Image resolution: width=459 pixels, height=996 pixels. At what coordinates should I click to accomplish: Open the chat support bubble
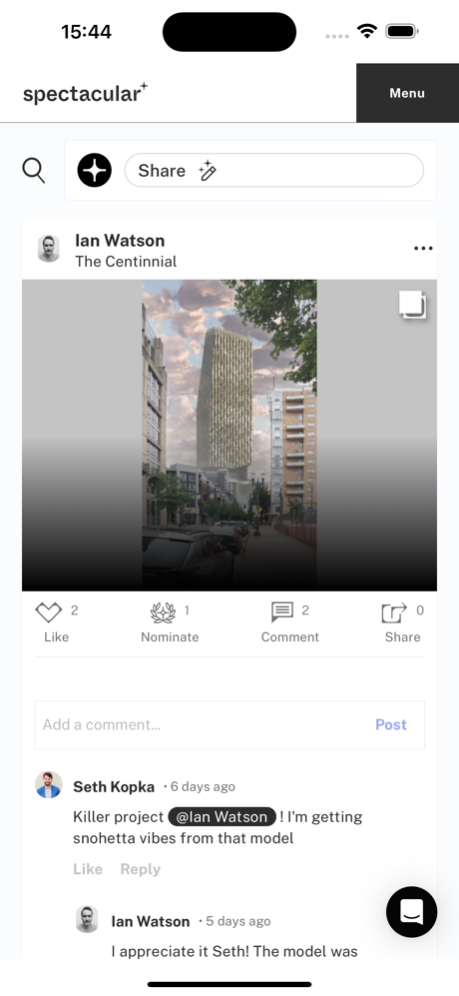pyautogui.click(x=411, y=912)
